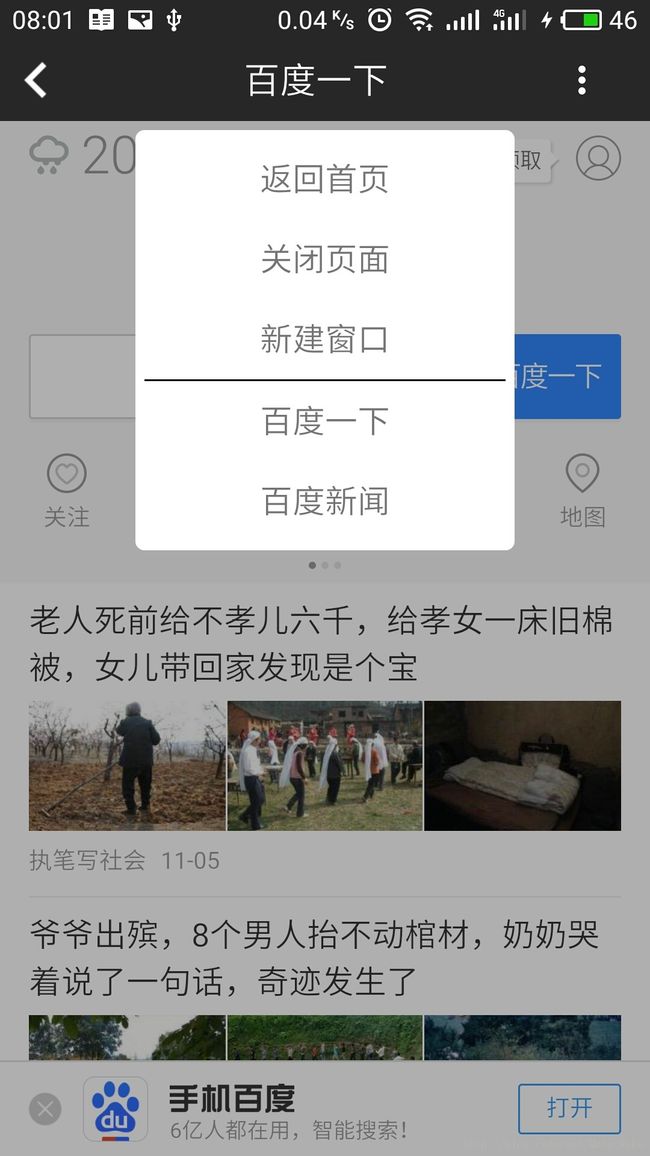
Task: Open the user profile avatar icon
Action: tap(598, 158)
